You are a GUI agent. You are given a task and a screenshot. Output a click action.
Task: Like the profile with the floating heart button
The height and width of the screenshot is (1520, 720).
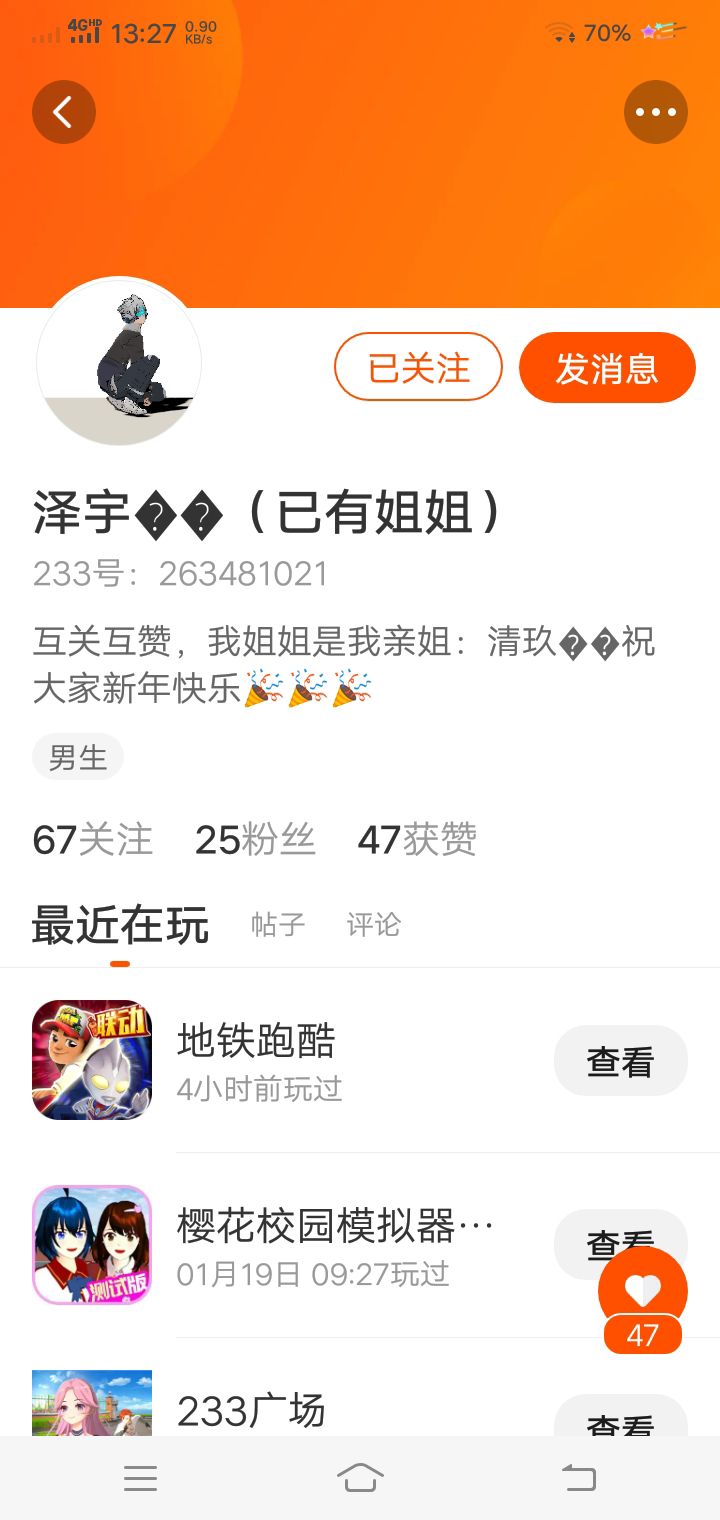[x=643, y=1292]
